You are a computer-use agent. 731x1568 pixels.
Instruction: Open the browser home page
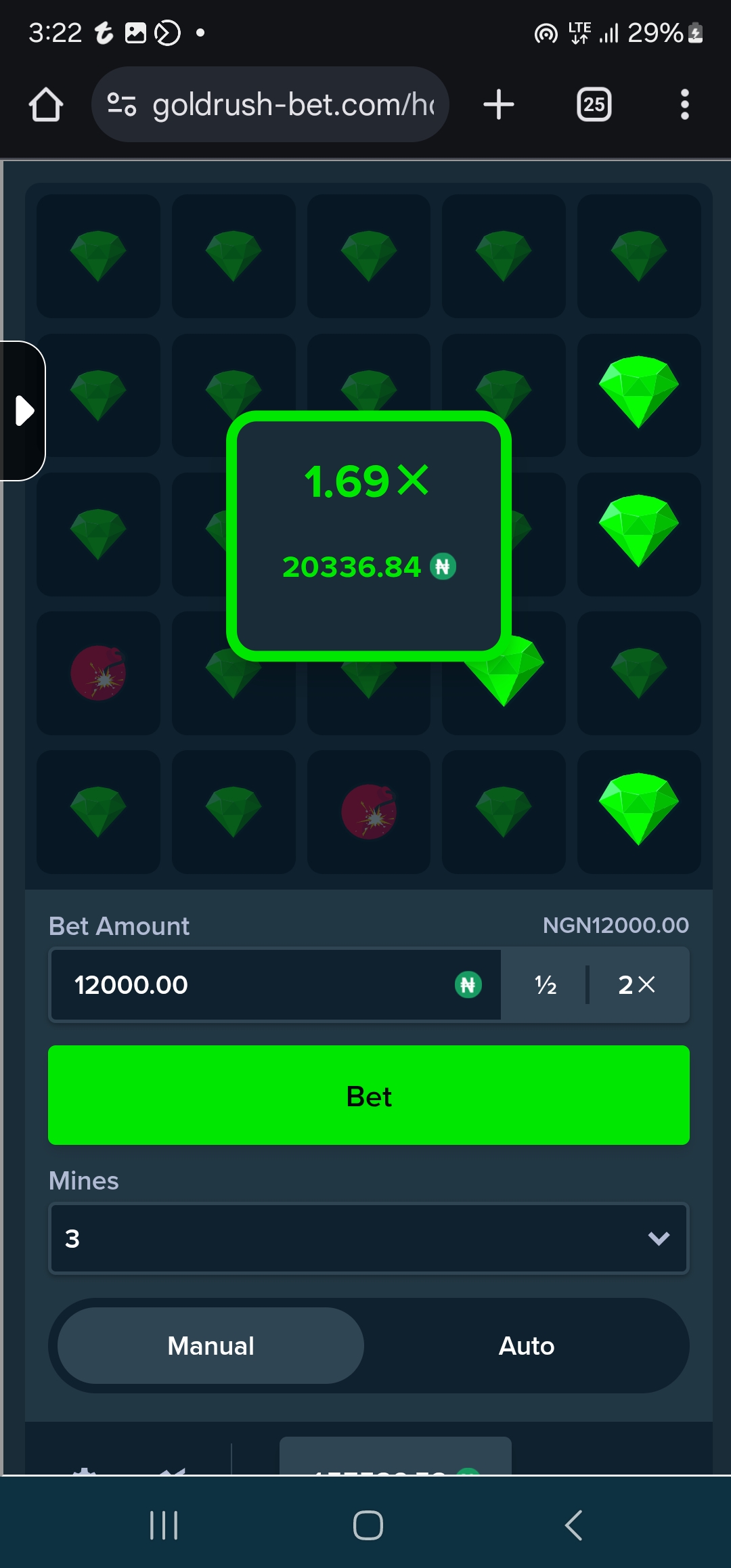click(46, 105)
